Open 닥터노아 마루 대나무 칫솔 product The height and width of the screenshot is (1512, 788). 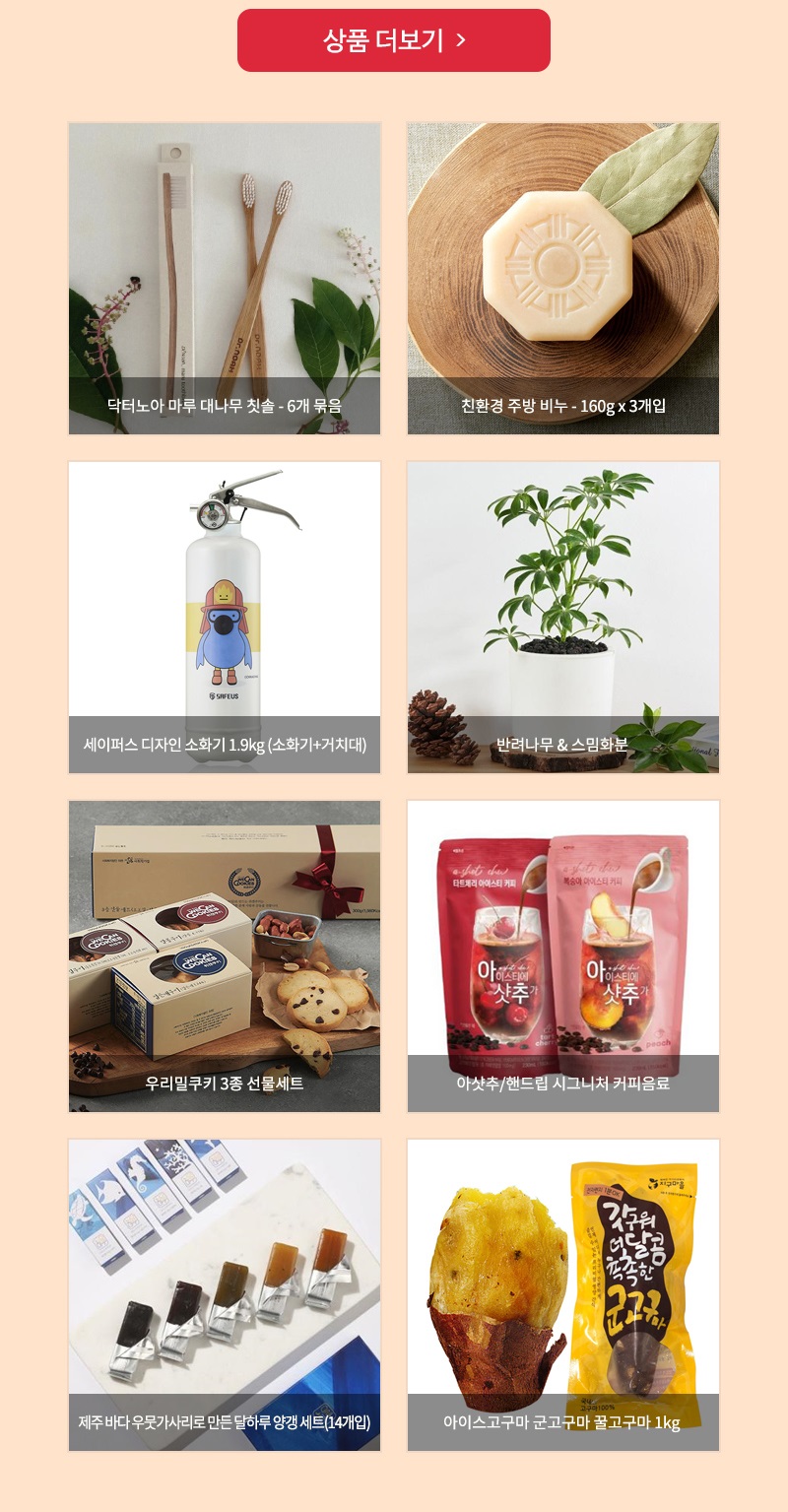pyautogui.click(x=225, y=279)
